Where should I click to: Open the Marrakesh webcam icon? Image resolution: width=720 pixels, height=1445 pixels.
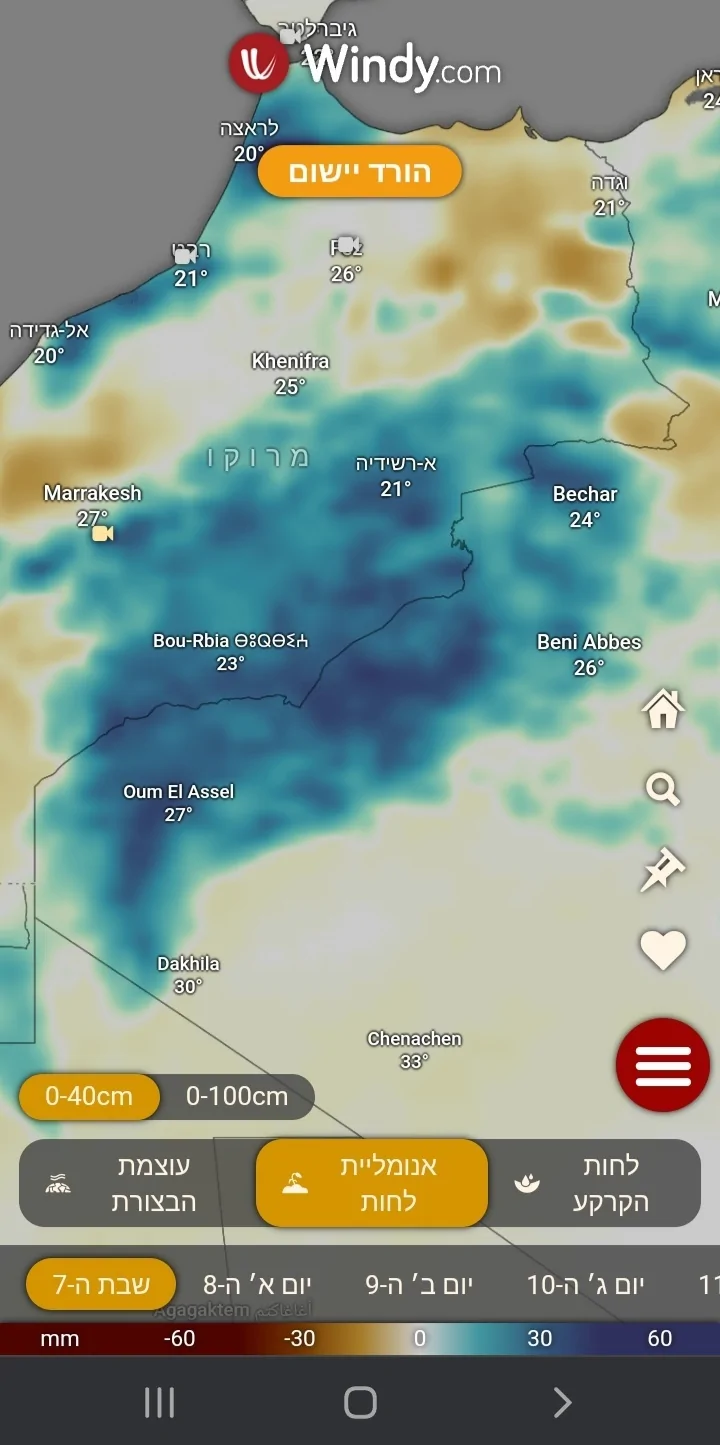102,534
